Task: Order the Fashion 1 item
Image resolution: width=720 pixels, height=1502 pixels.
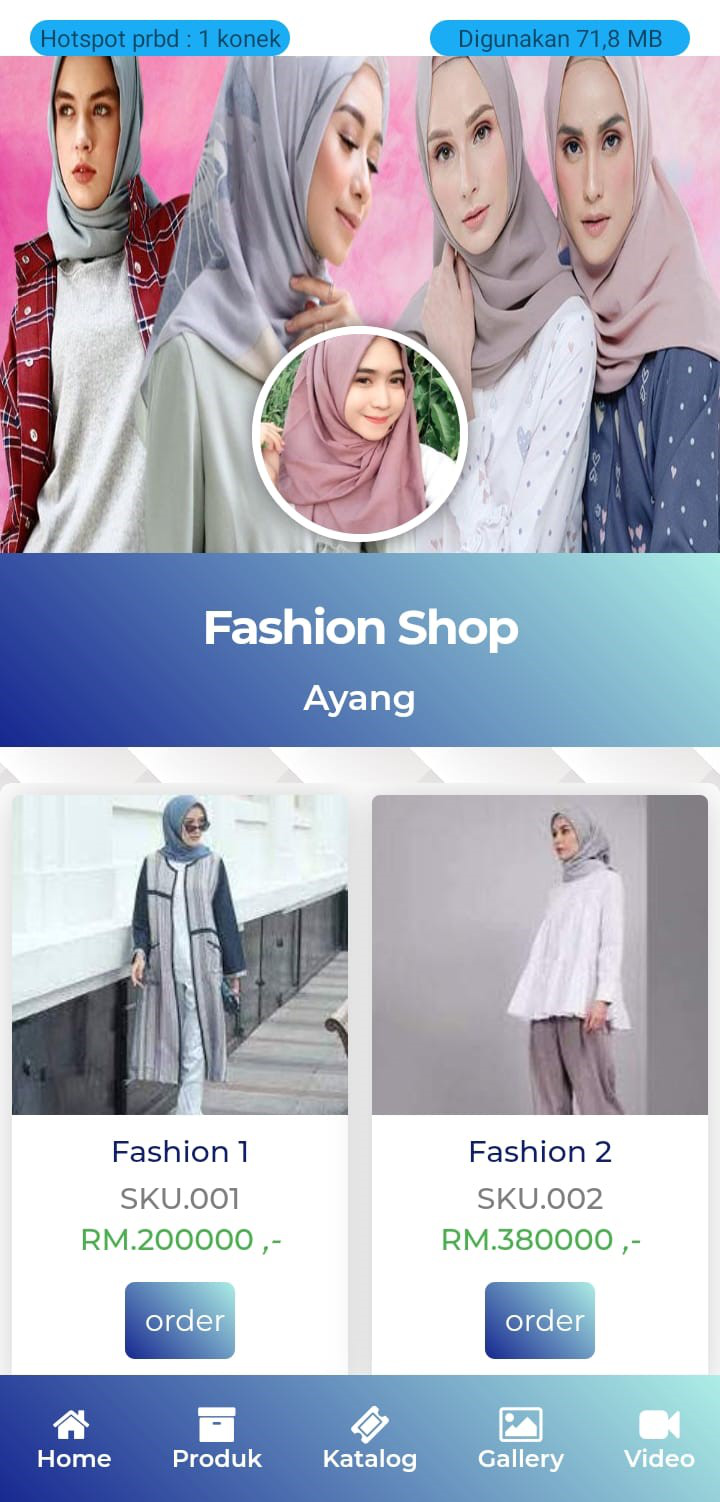Action: tap(180, 1320)
